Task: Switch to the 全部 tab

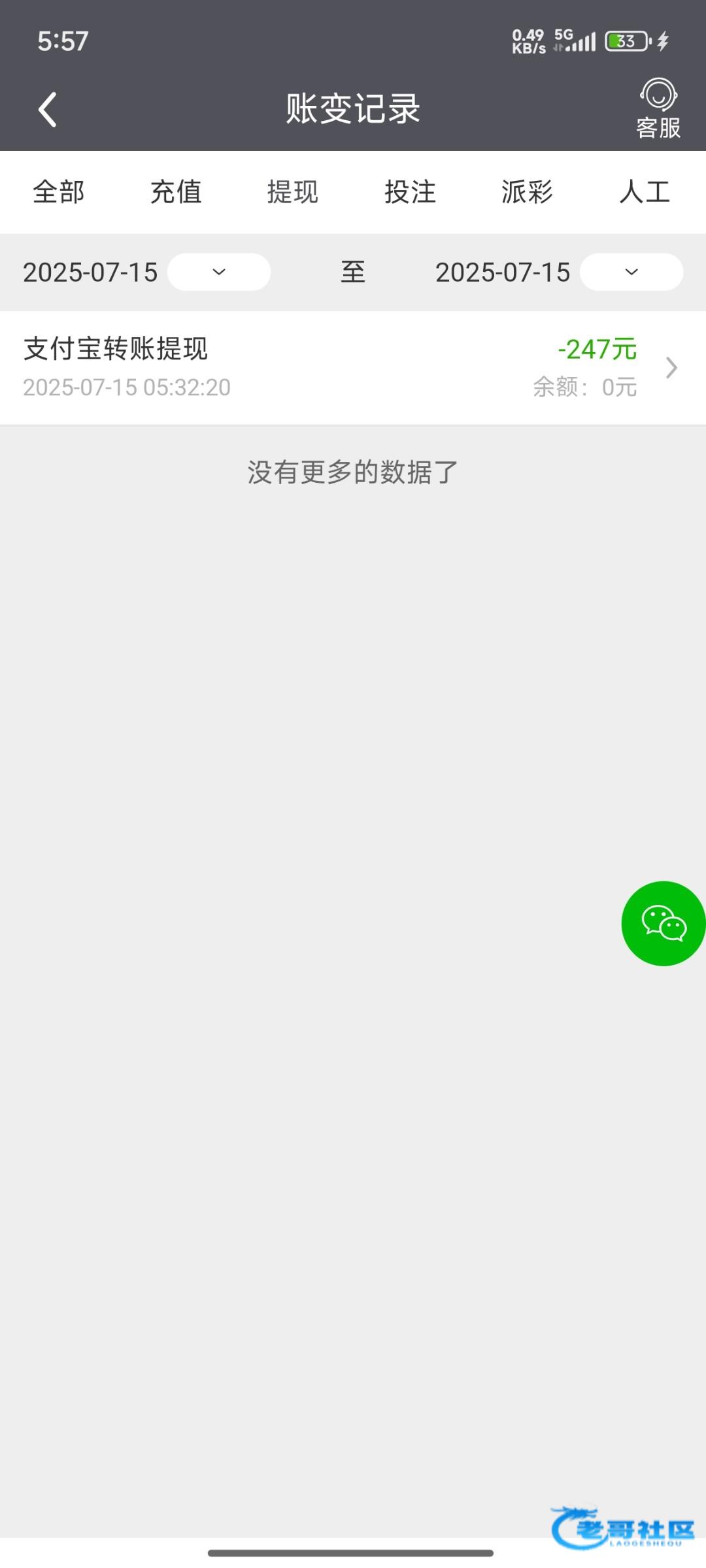Action: 59,192
